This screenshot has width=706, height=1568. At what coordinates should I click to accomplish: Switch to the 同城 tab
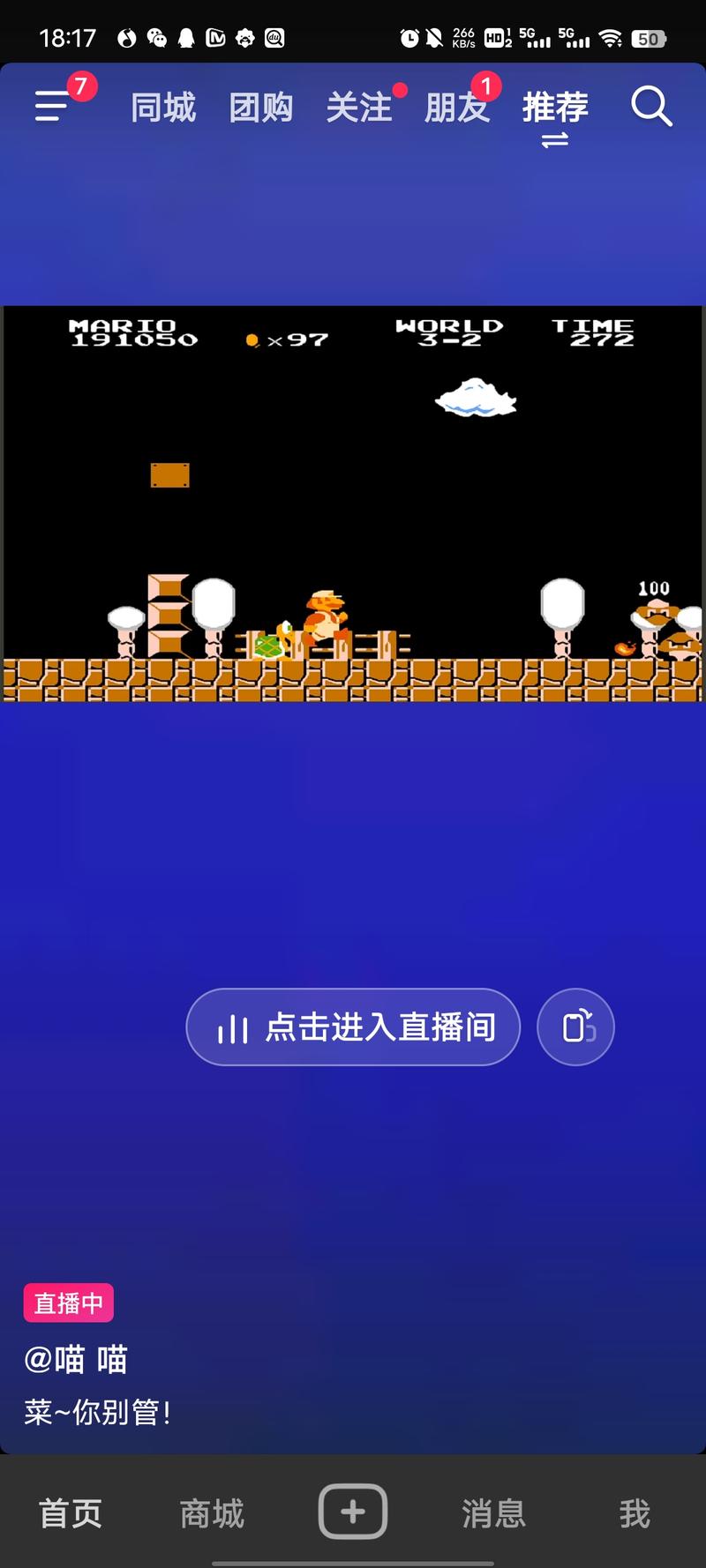[163, 108]
